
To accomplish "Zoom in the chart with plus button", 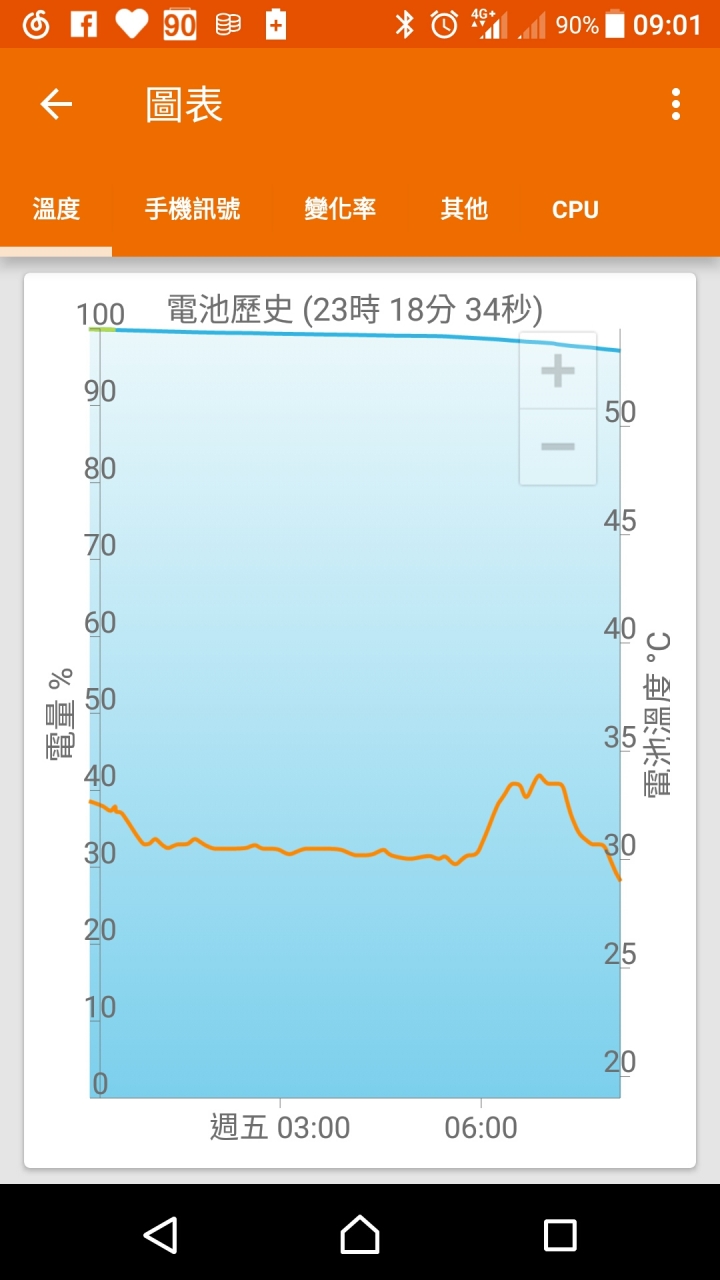I will pyautogui.click(x=557, y=371).
